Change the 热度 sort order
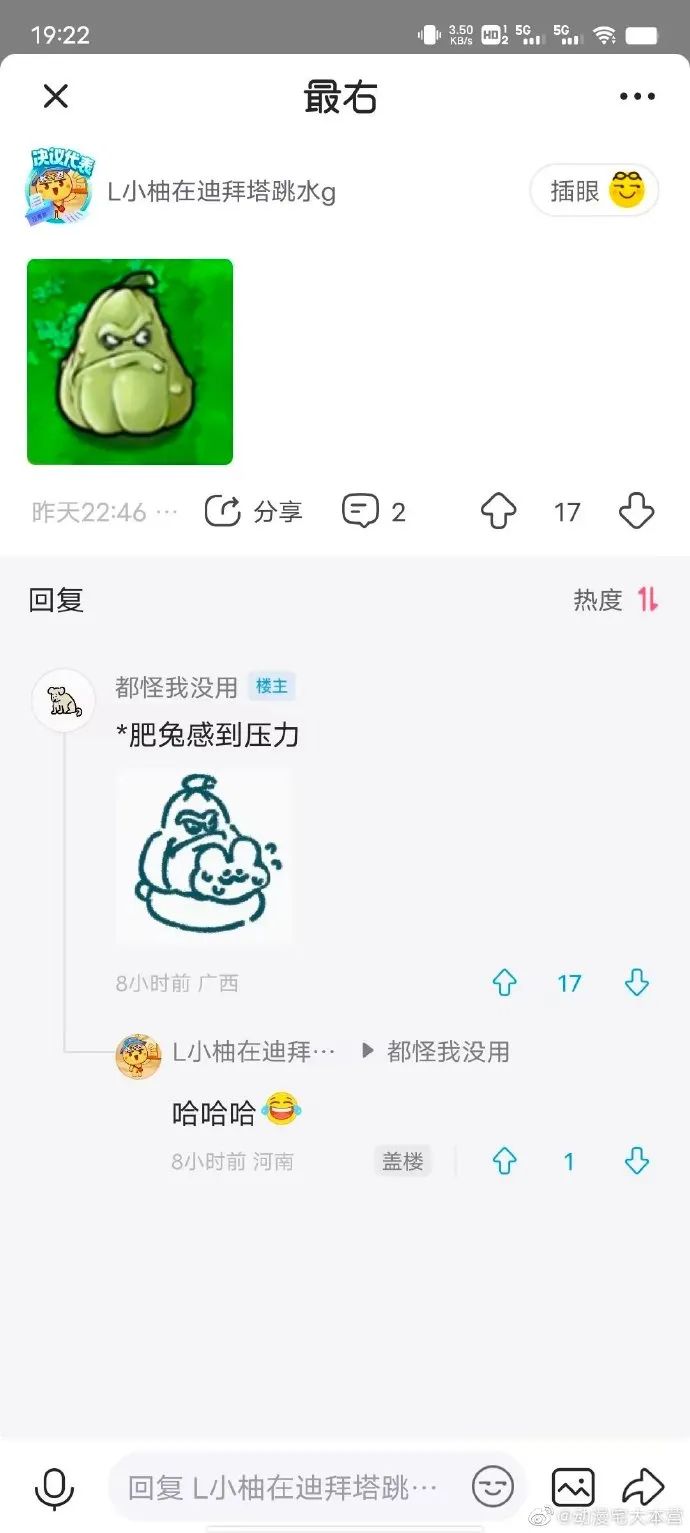690x1533 pixels. [616, 600]
